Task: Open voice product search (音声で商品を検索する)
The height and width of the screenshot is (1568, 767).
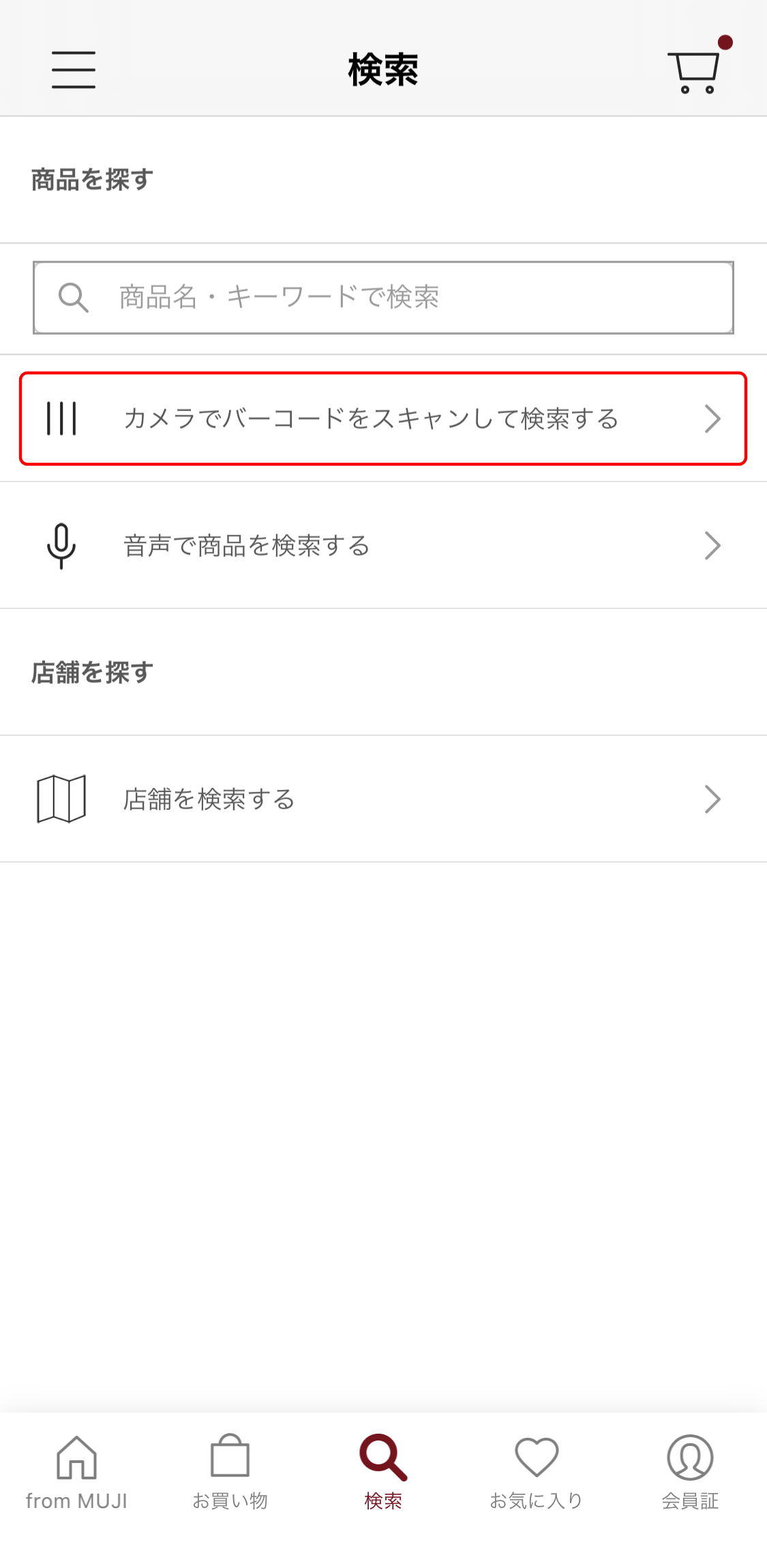Action: (x=383, y=545)
